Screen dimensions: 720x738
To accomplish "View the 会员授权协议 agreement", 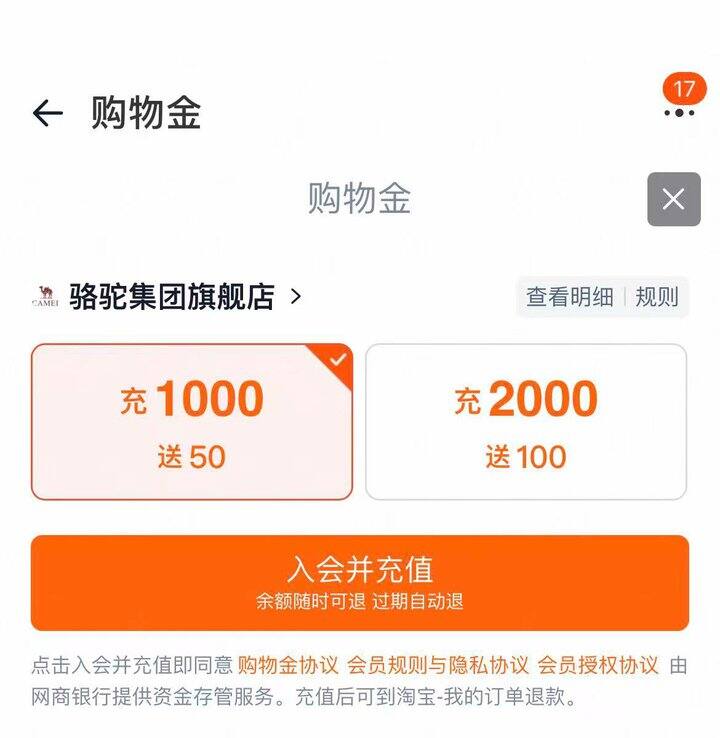I will pyautogui.click(x=598, y=666).
